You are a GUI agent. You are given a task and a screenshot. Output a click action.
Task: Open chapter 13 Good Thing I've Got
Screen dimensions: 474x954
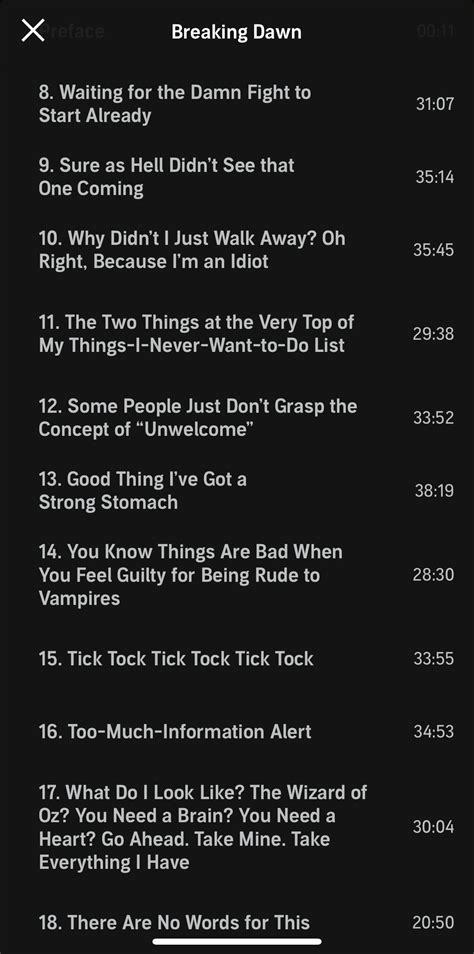coord(237,490)
